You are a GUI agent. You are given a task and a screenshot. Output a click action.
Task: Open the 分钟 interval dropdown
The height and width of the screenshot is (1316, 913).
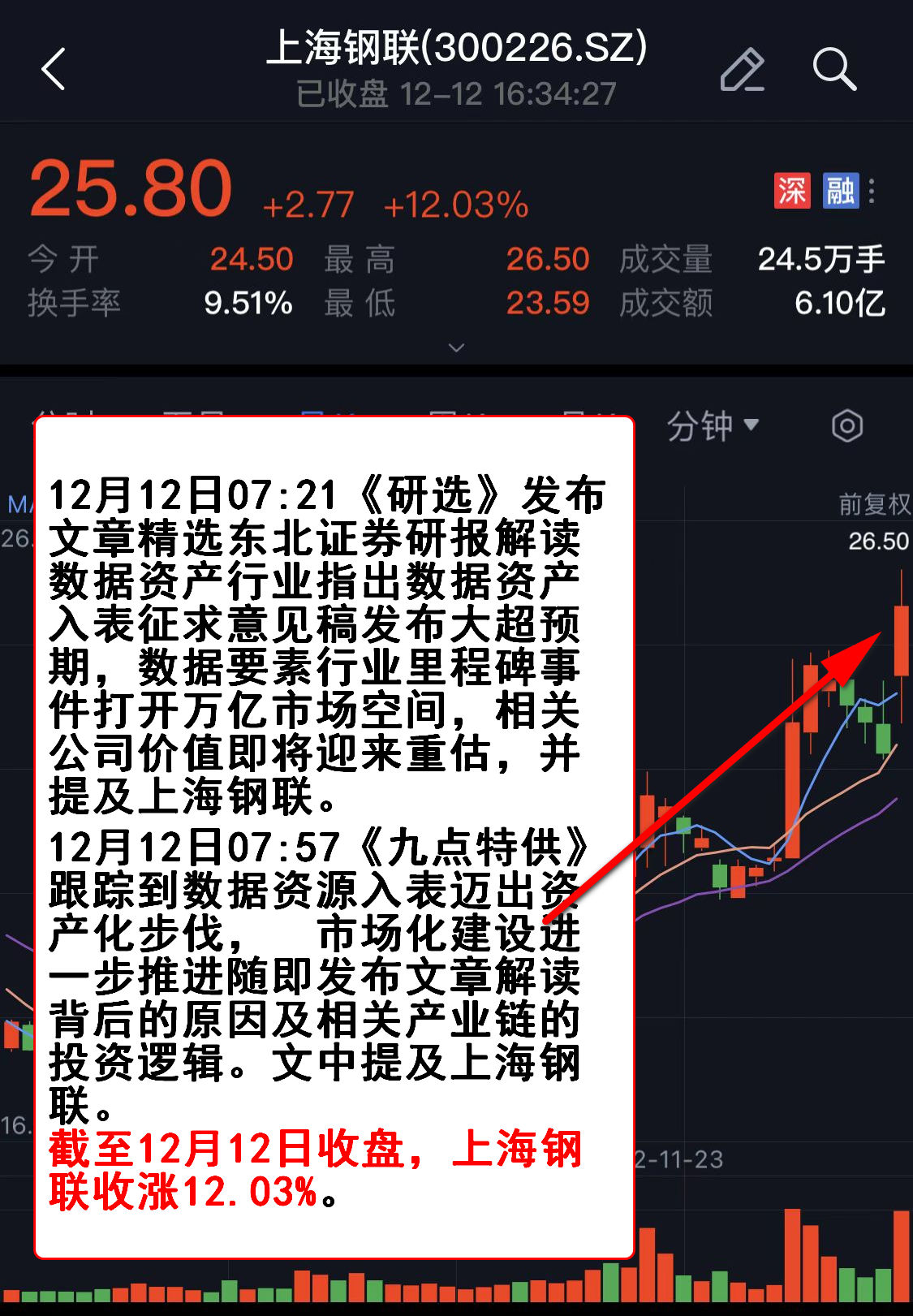pyautogui.click(x=713, y=425)
